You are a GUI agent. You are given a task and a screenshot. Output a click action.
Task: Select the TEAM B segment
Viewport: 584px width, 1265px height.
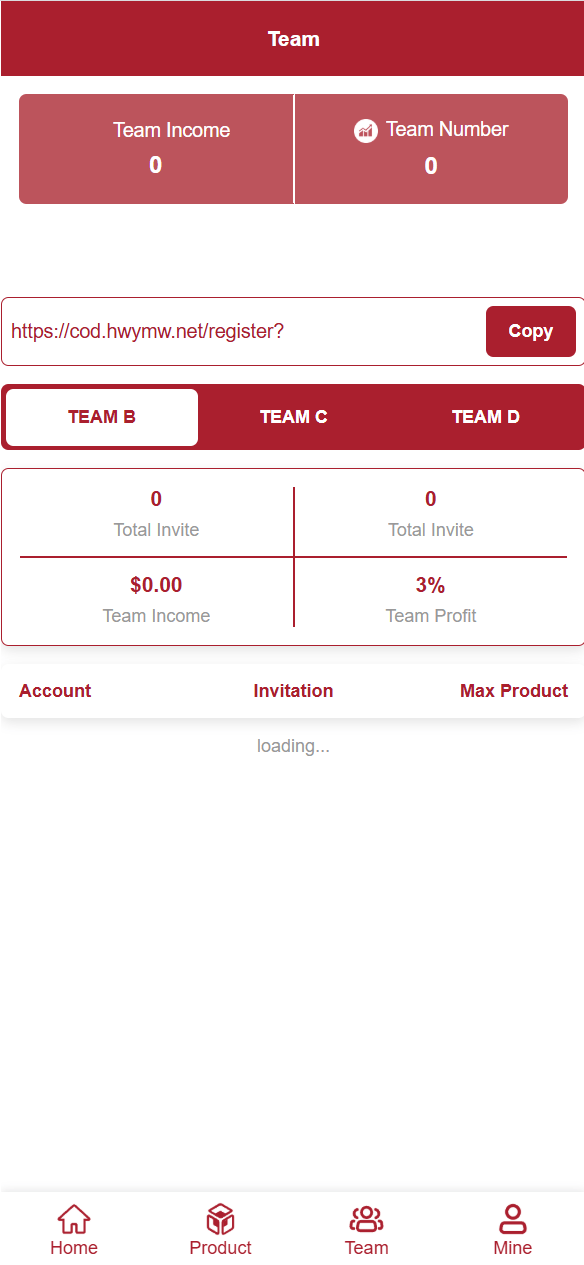point(102,417)
